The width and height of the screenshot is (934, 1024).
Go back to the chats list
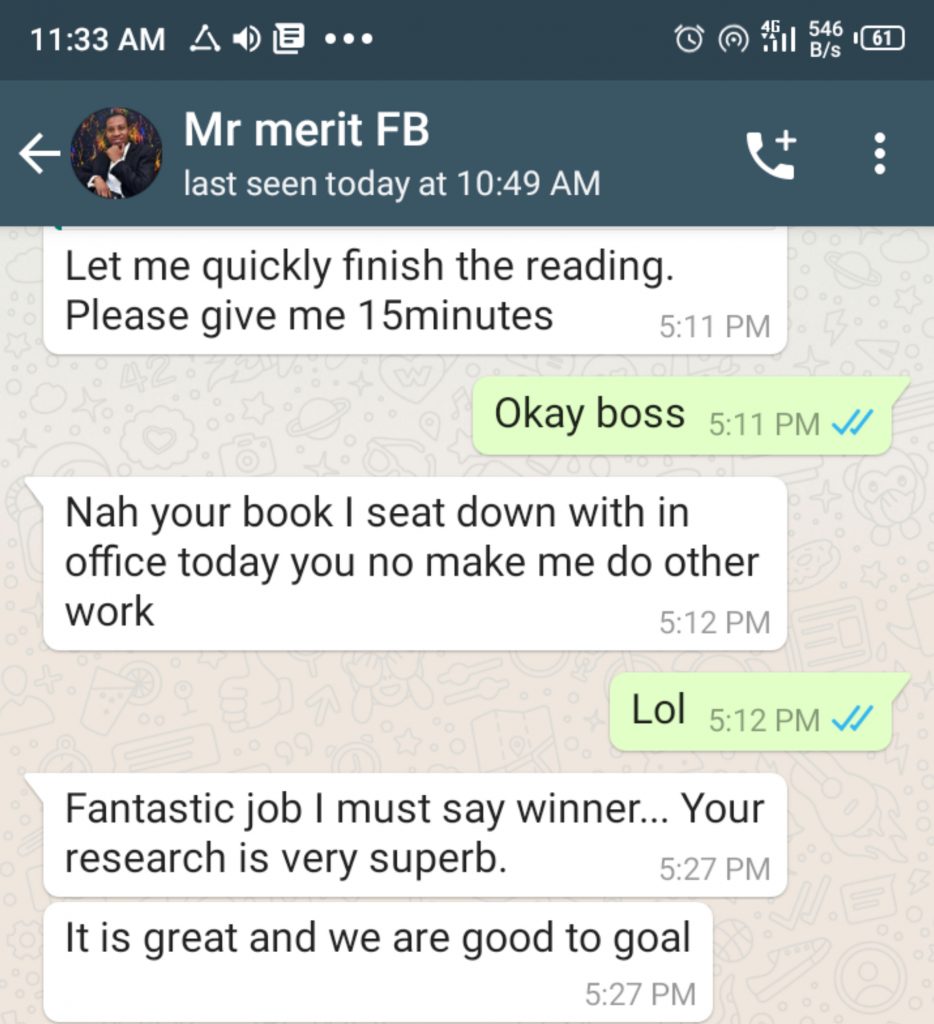coord(38,154)
